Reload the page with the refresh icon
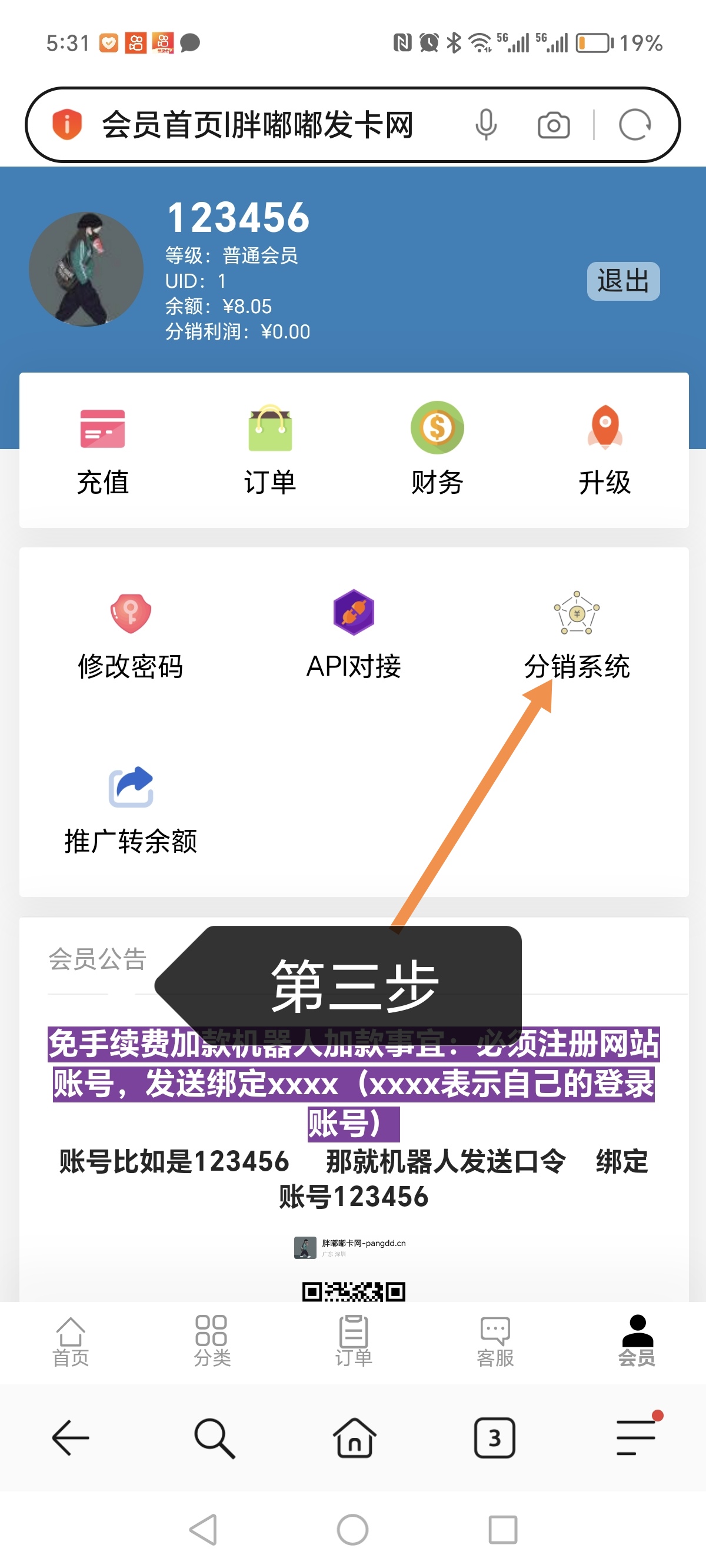 [x=635, y=125]
